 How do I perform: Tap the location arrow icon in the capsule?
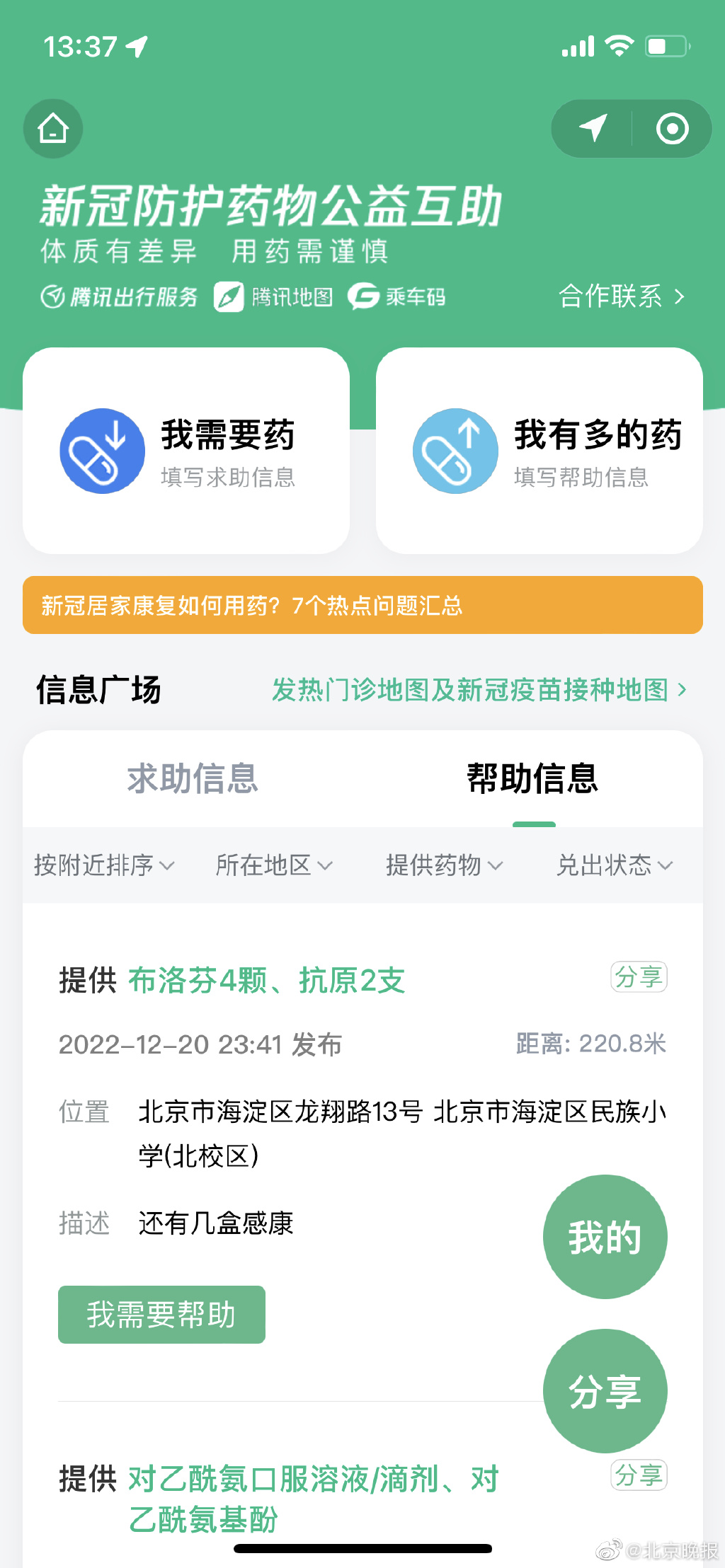tap(595, 129)
